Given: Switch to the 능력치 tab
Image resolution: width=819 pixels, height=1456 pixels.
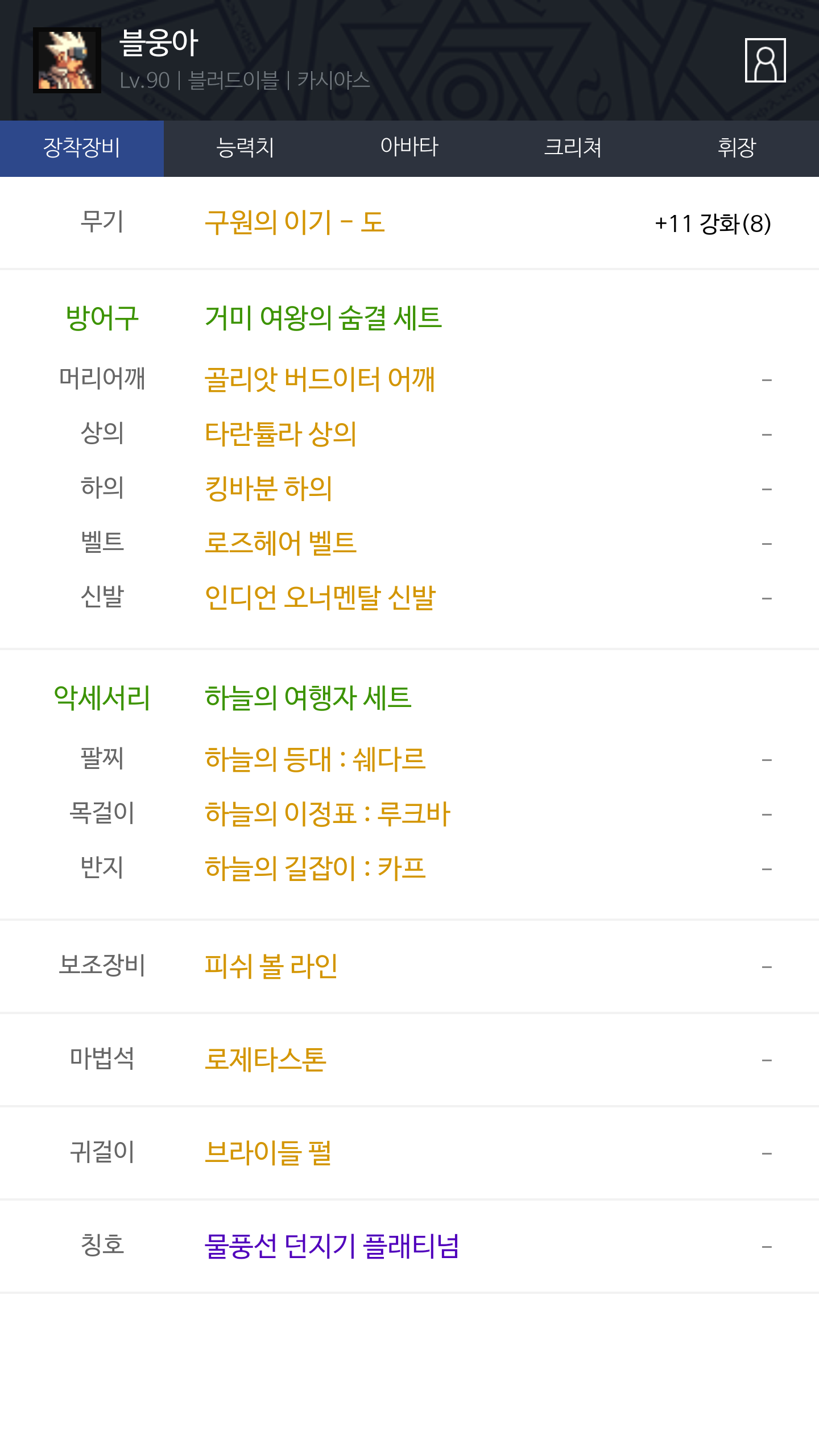Looking at the screenshot, I should click(x=246, y=148).
